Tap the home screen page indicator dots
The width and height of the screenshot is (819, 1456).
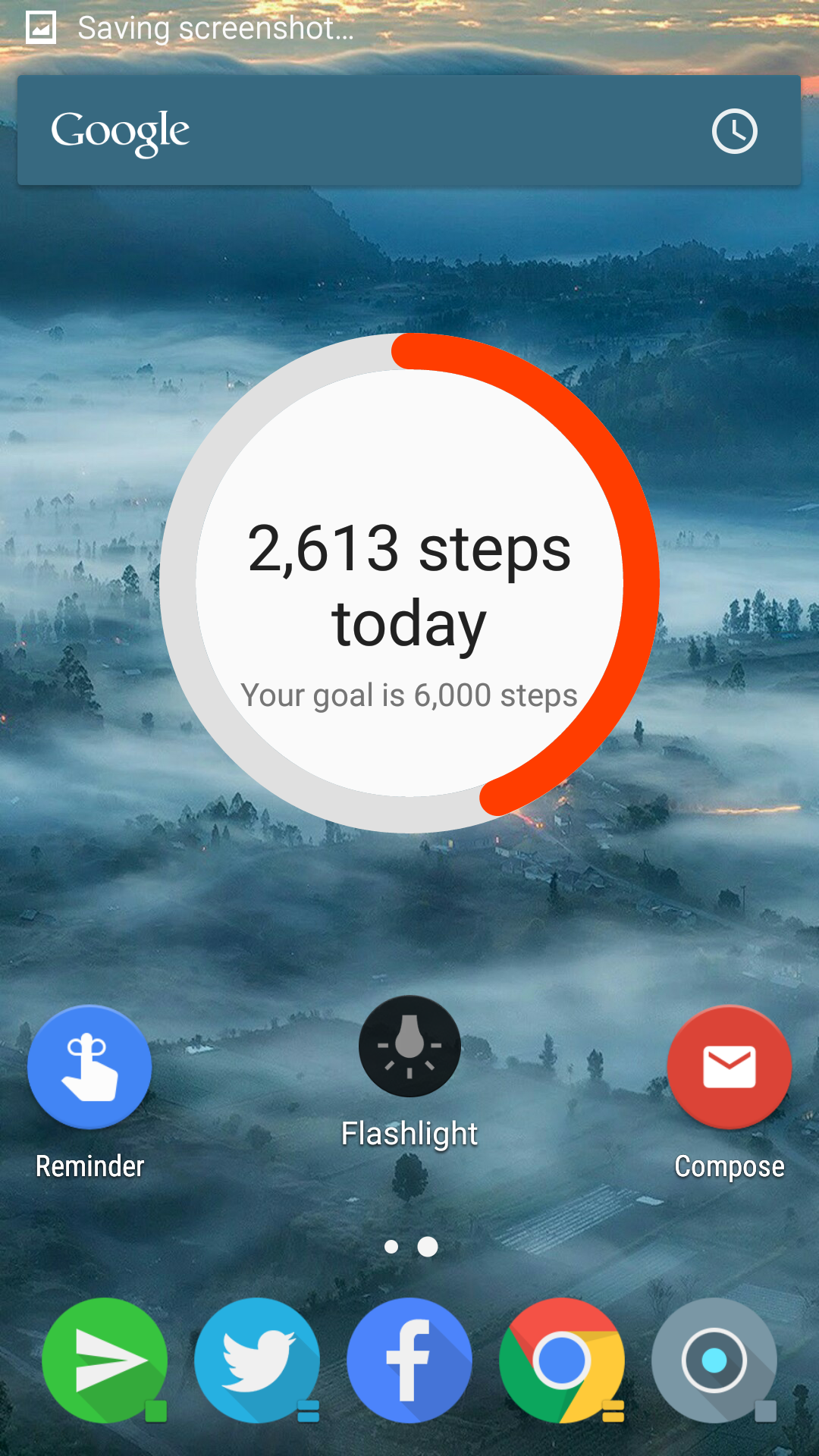[x=409, y=1247]
